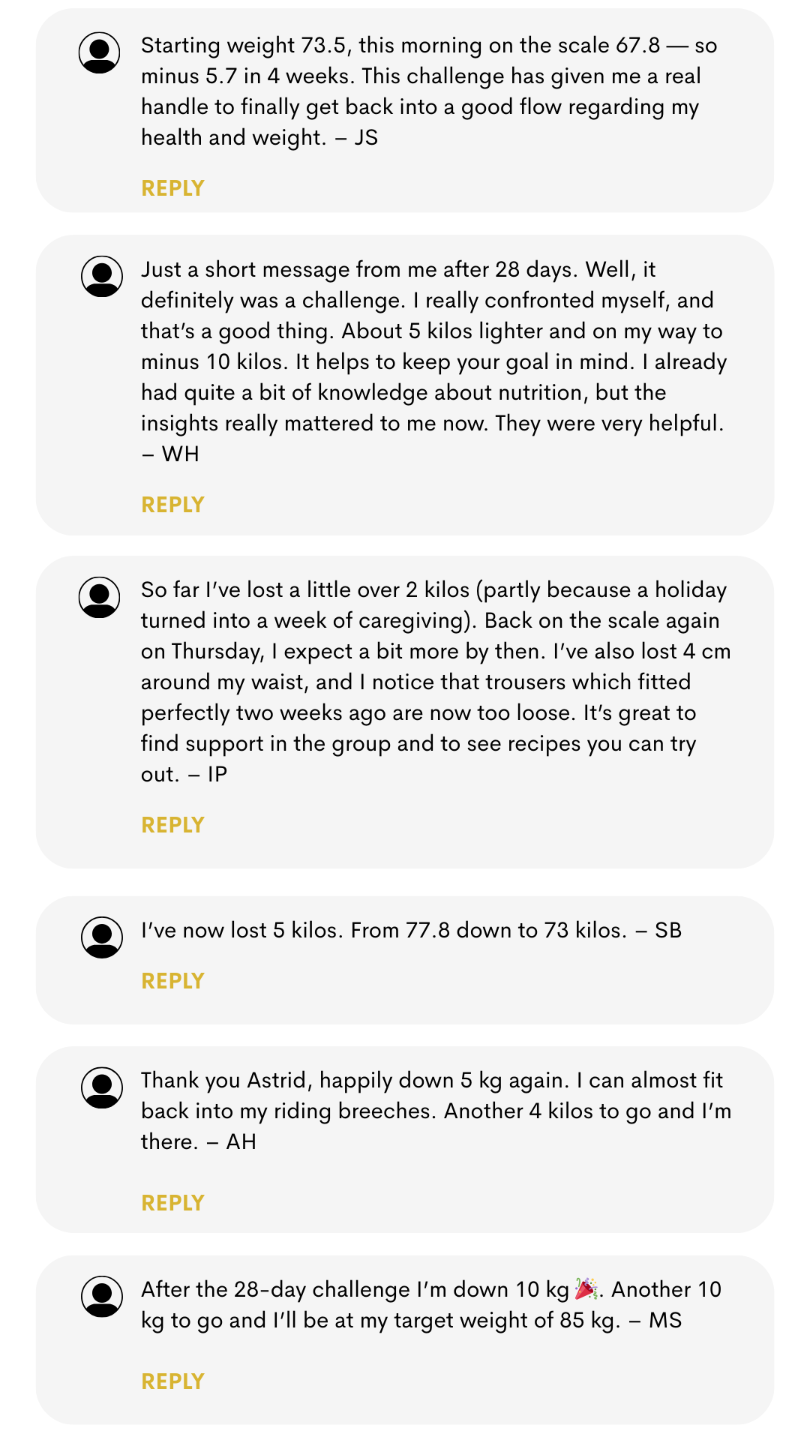810x1440 pixels.
Task: Reply to MS's 10 kg comment
Action: [x=172, y=1381]
